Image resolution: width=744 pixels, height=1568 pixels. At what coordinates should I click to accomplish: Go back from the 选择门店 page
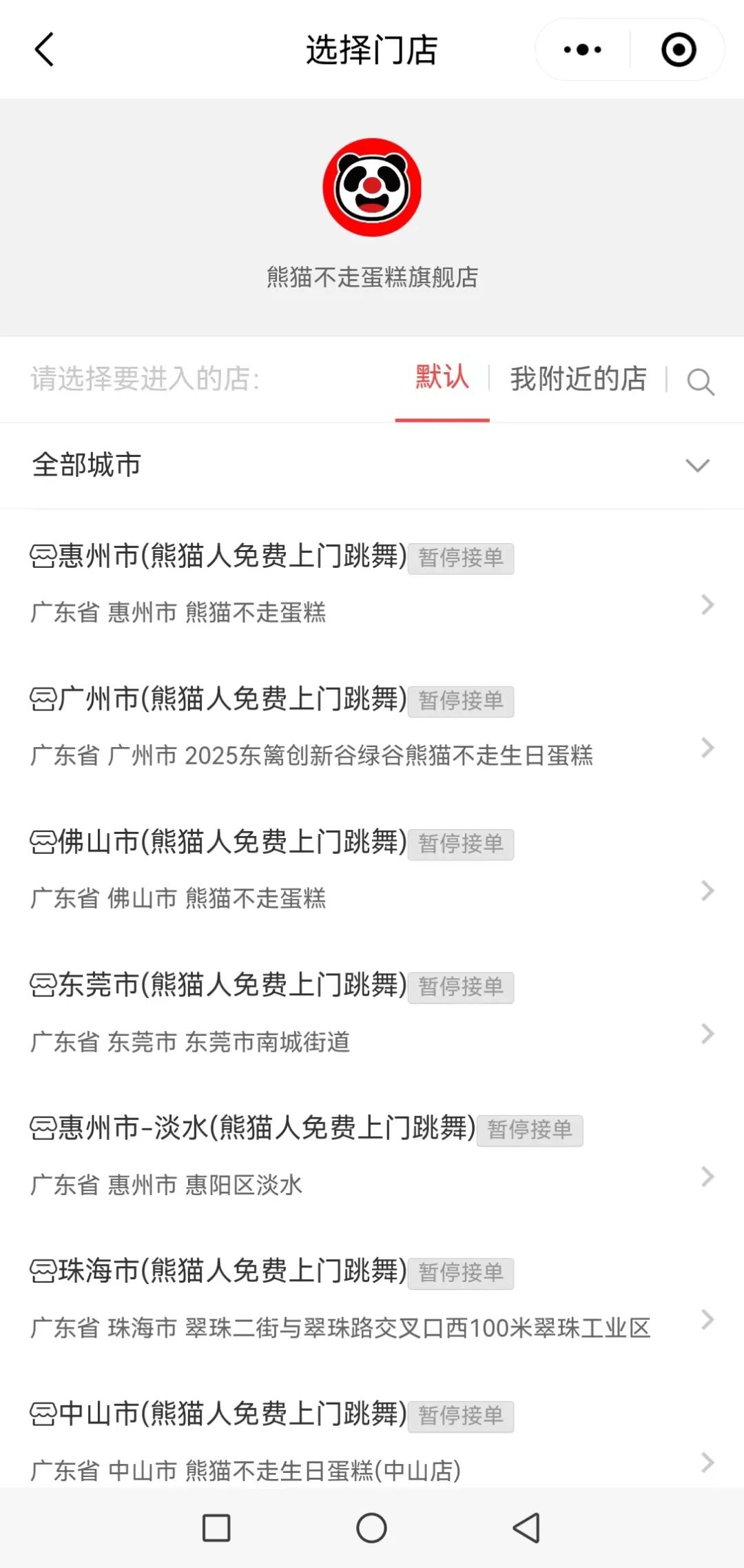click(44, 50)
